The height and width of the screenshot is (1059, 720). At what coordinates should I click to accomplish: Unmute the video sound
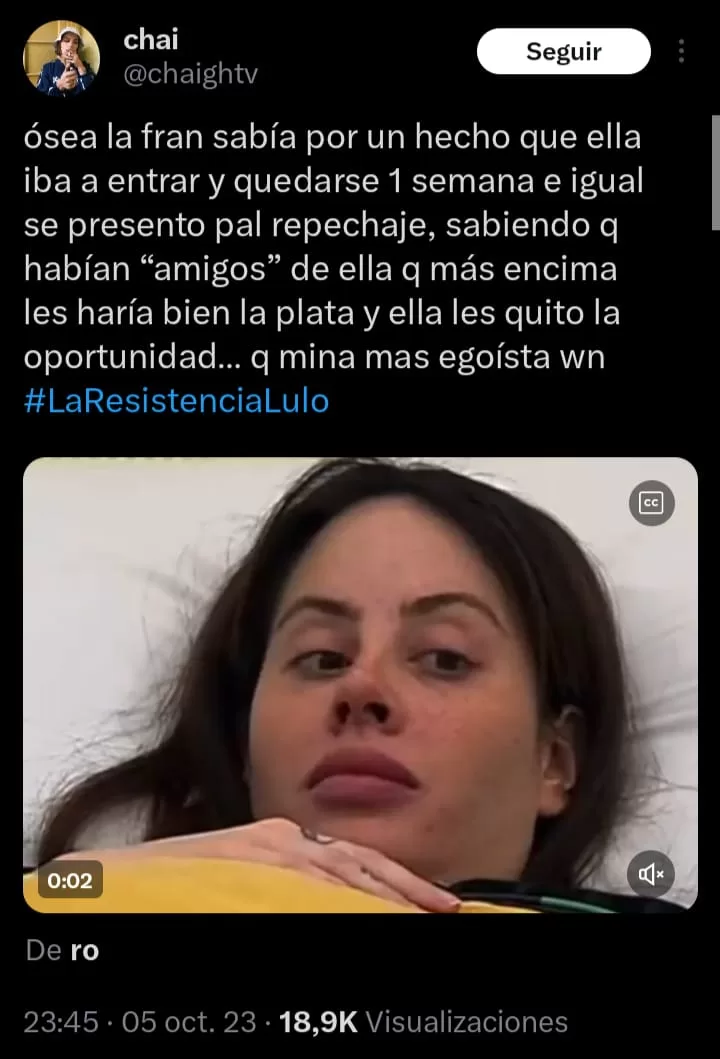(x=651, y=875)
